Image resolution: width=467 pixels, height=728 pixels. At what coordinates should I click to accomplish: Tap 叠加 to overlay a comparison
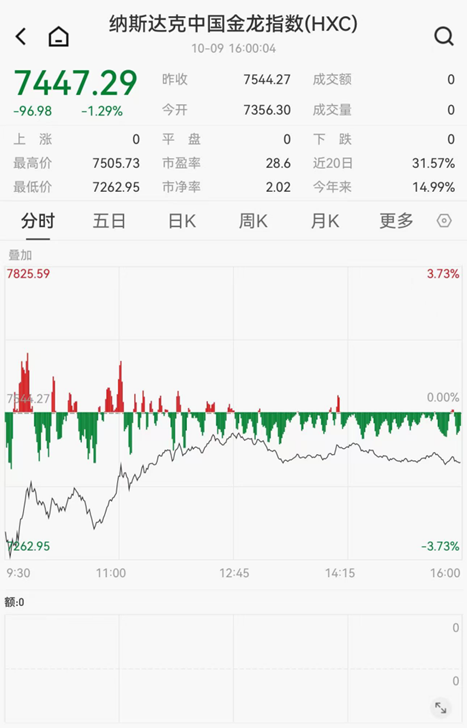[x=20, y=255]
